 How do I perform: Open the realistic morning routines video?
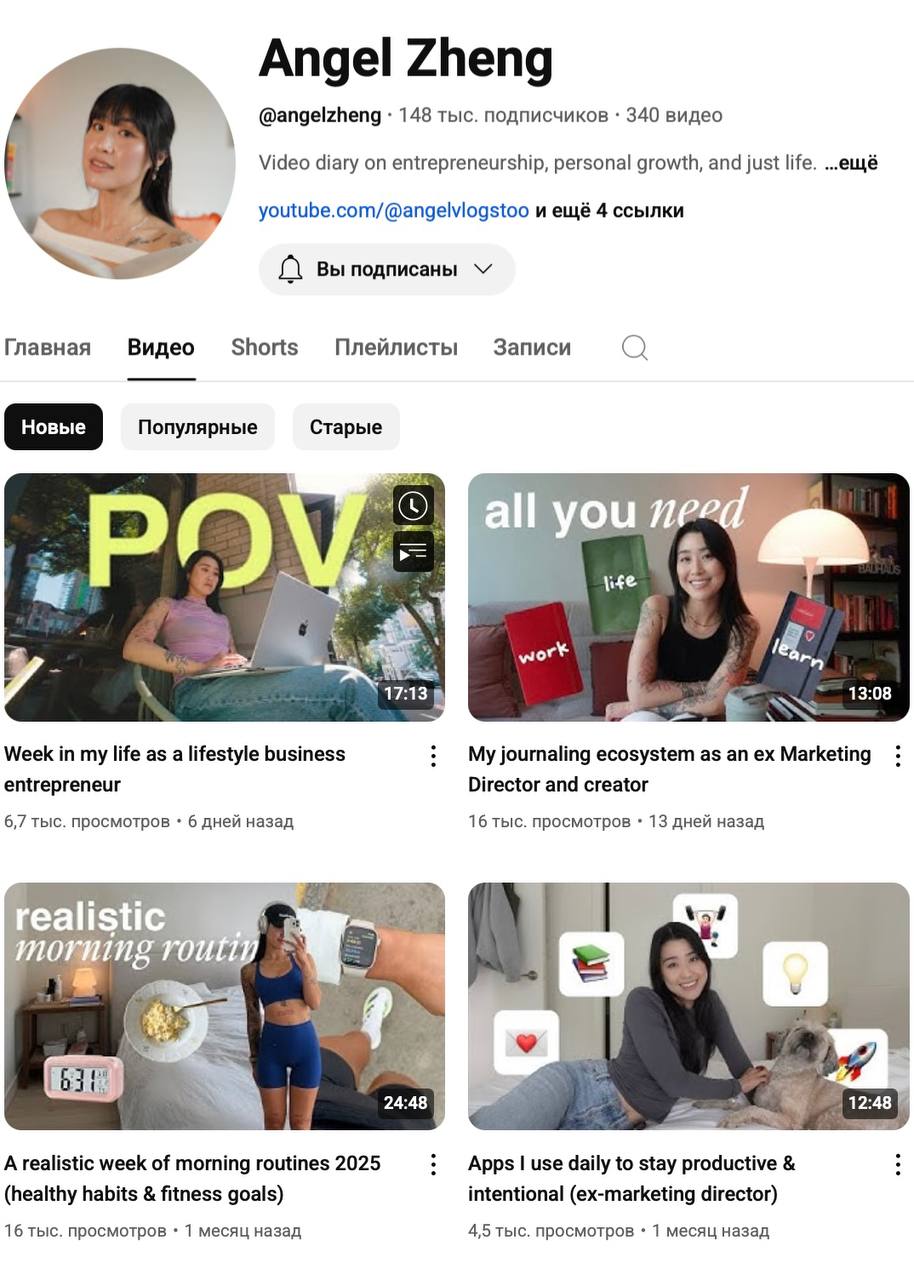click(224, 1006)
